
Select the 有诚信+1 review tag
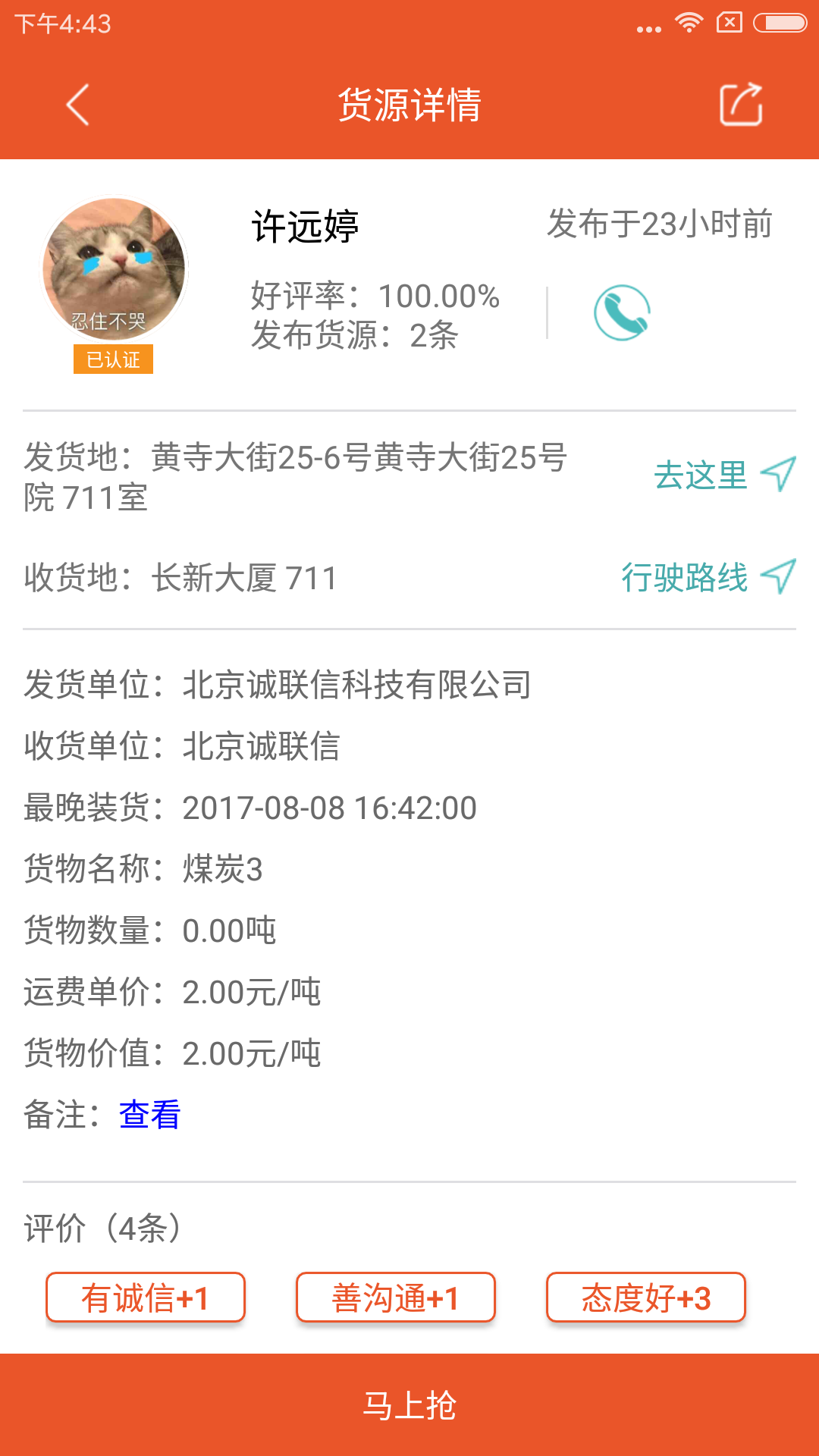coord(146,1298)
